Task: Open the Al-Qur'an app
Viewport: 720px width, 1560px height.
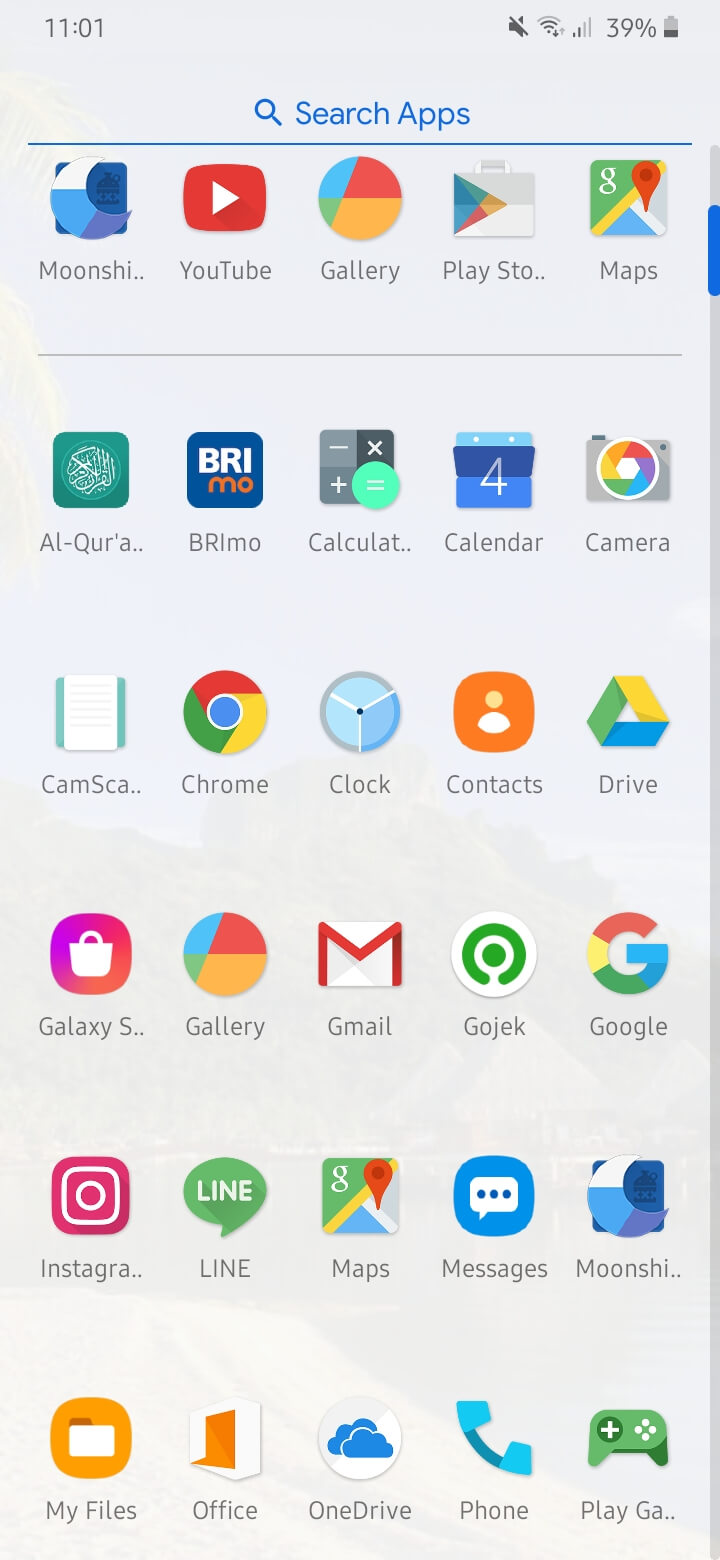Action: click(91, 470)
